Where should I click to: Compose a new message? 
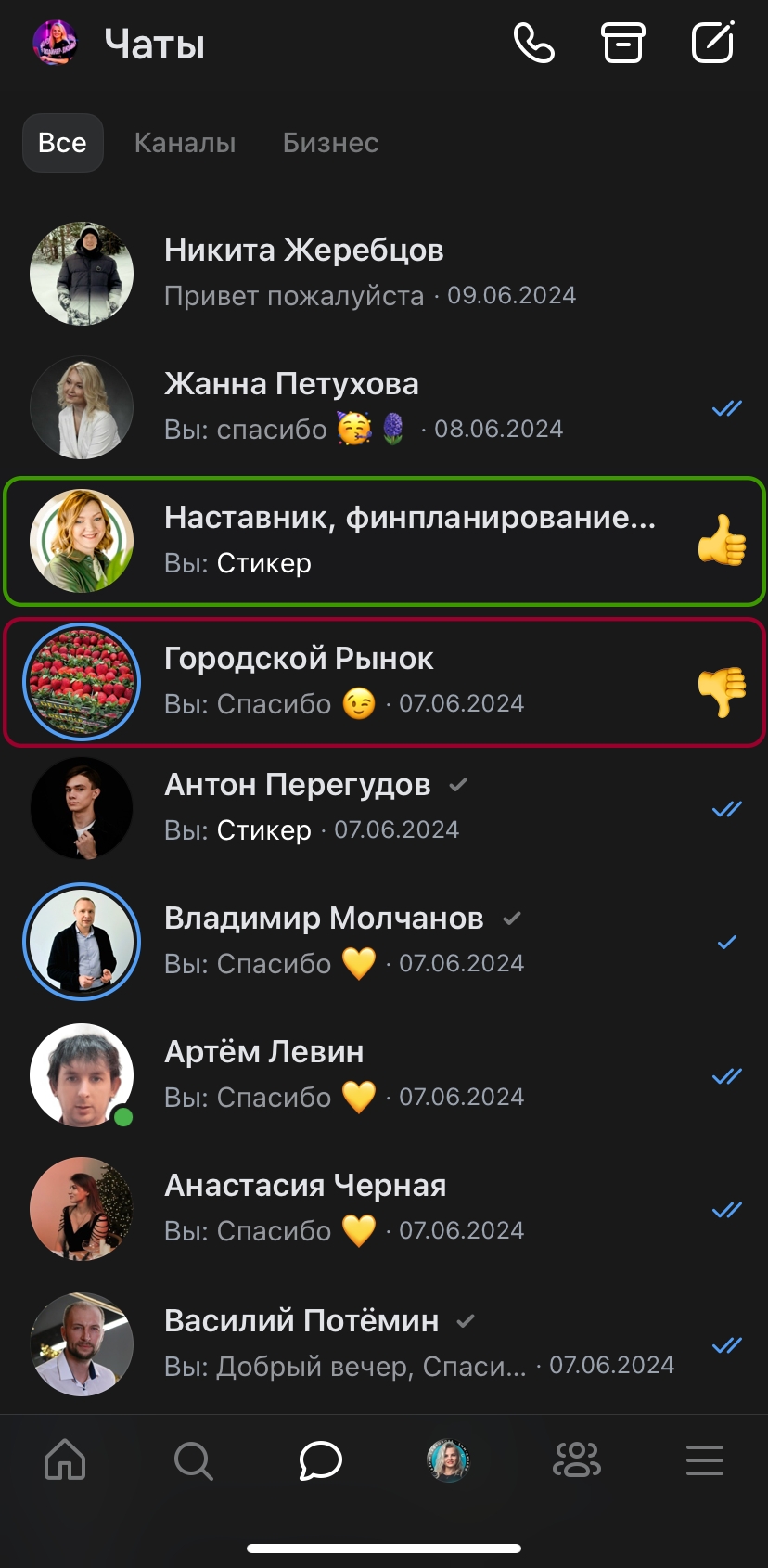713,43
